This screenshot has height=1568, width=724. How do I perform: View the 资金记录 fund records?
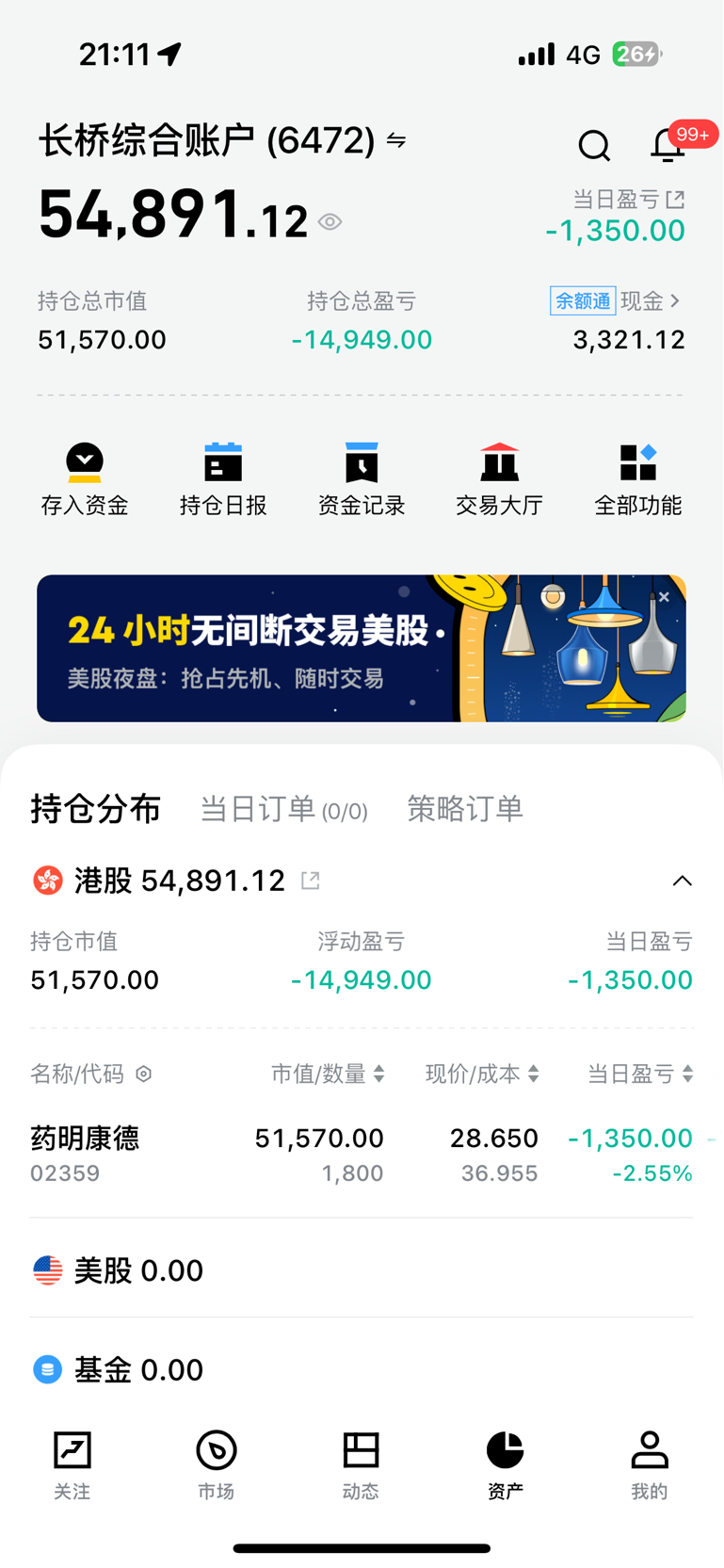362,477
